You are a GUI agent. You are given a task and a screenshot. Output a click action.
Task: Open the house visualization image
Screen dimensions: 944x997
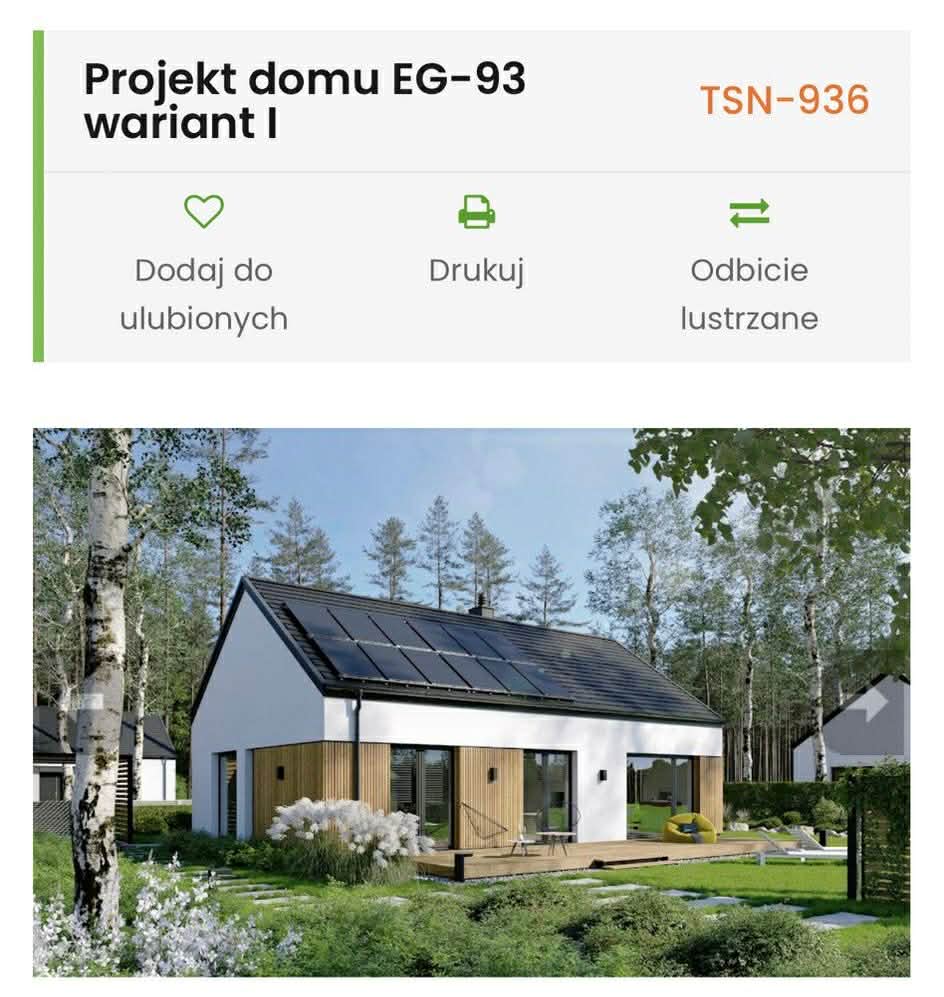click(x=470, y=700)
